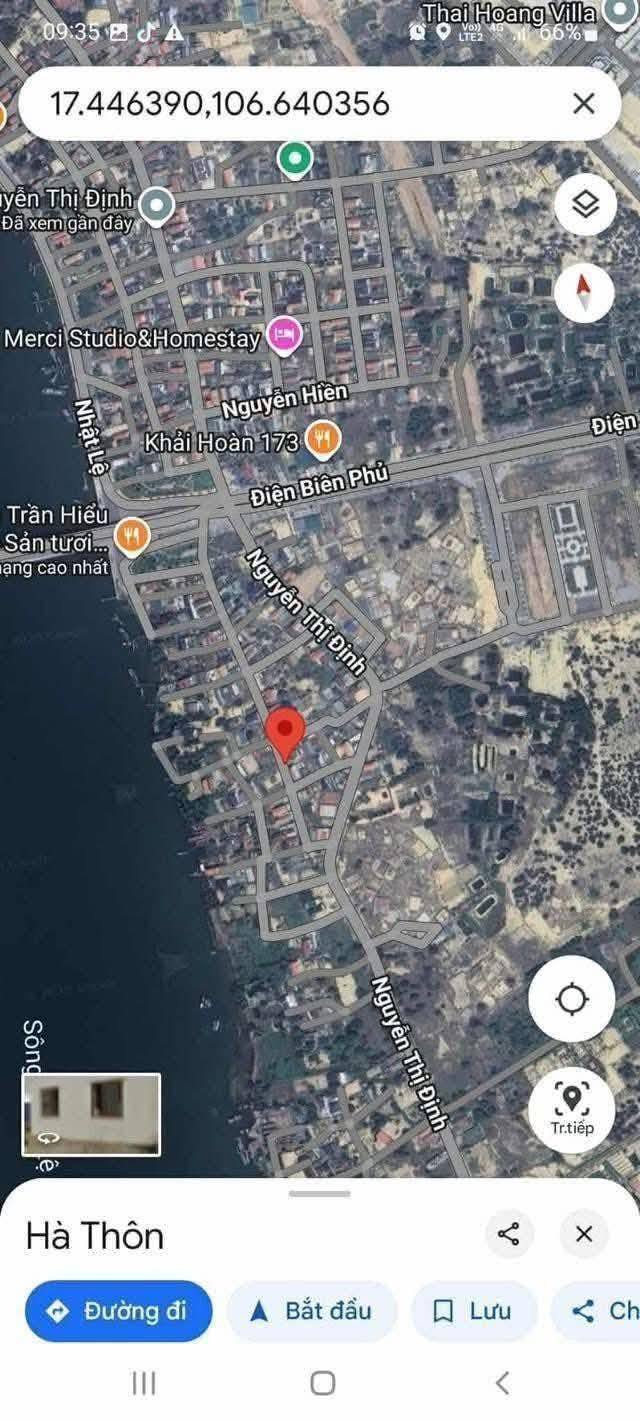Go back with the system back button
640x1421 pixels.
502,1383
